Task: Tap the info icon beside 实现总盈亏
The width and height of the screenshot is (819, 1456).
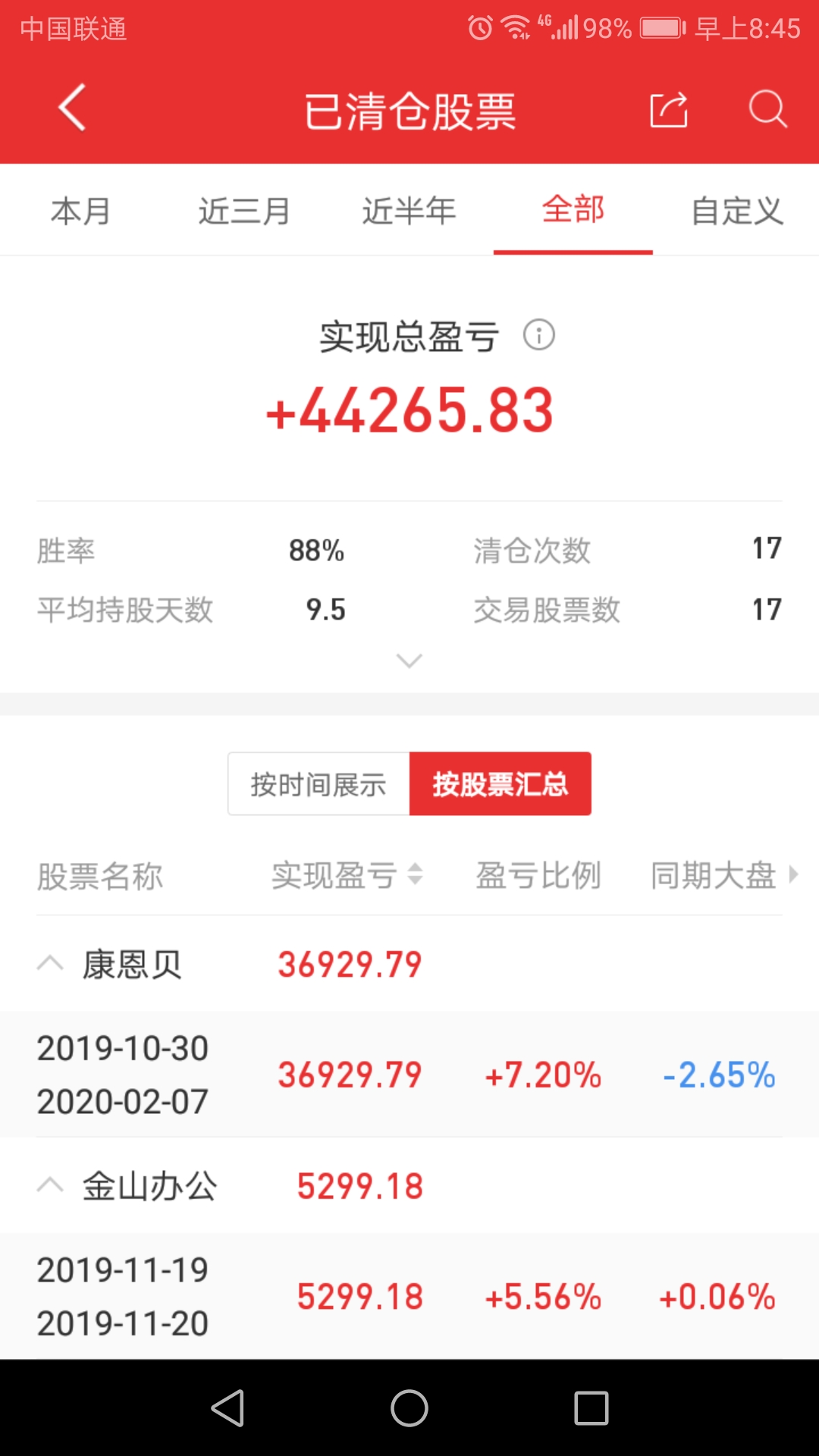Action: [x=538, y=334]
